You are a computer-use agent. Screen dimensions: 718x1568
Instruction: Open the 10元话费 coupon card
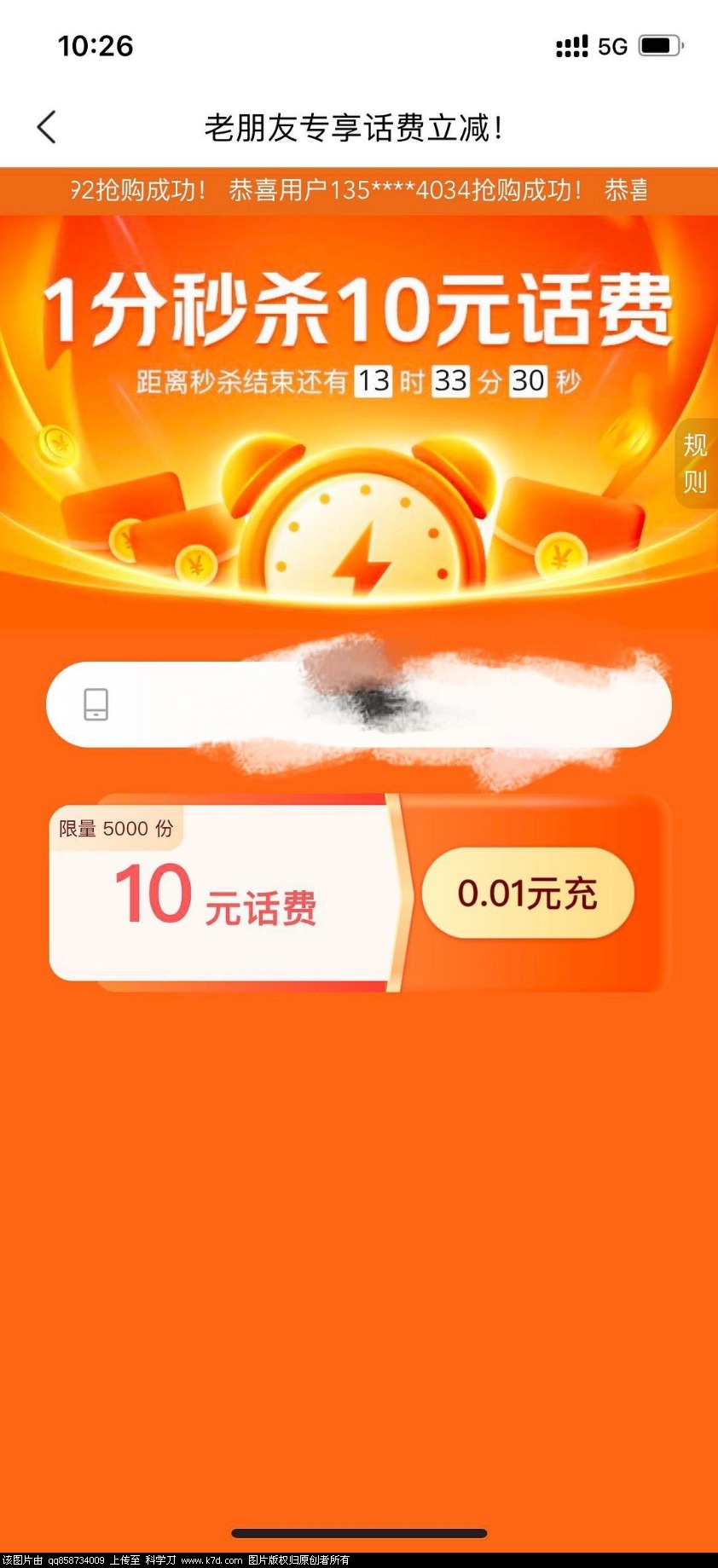point(222,895)
